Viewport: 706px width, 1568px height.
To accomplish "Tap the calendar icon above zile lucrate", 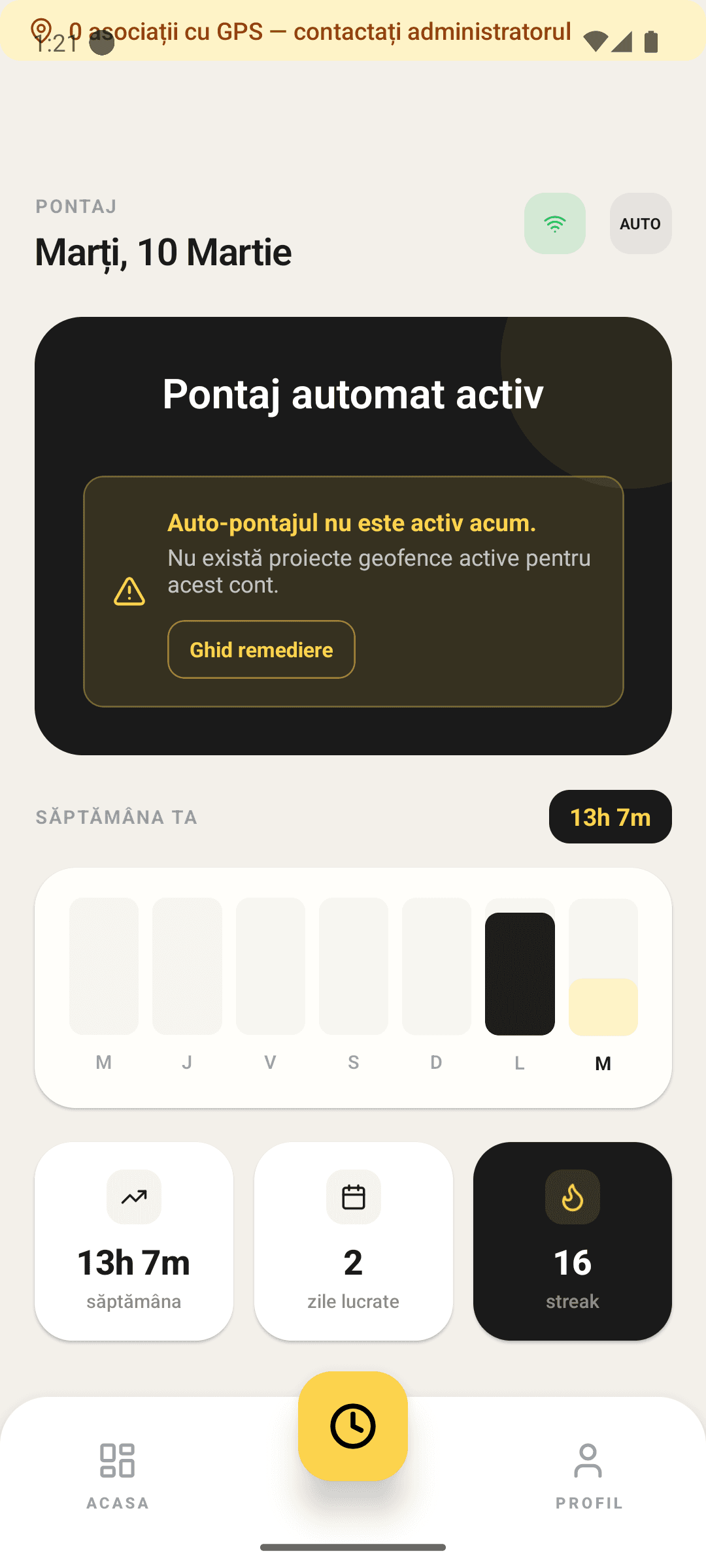I will (x=353, y=1197).
